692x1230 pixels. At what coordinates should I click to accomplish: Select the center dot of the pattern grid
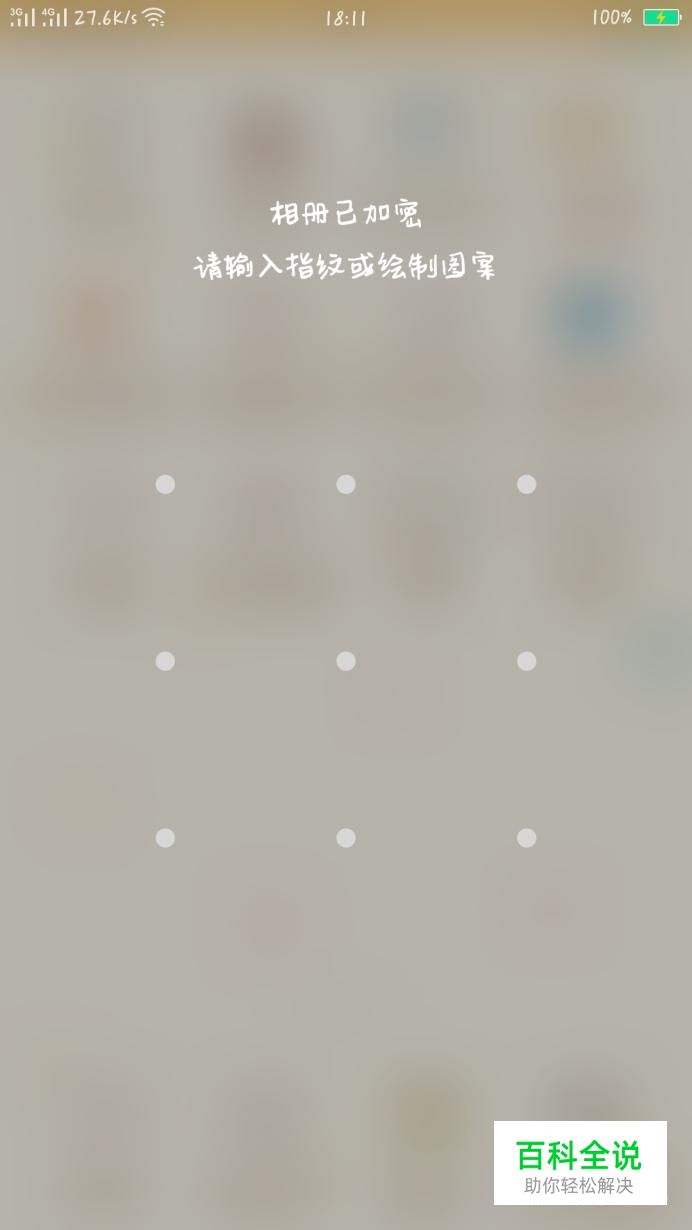click(346, 661)
